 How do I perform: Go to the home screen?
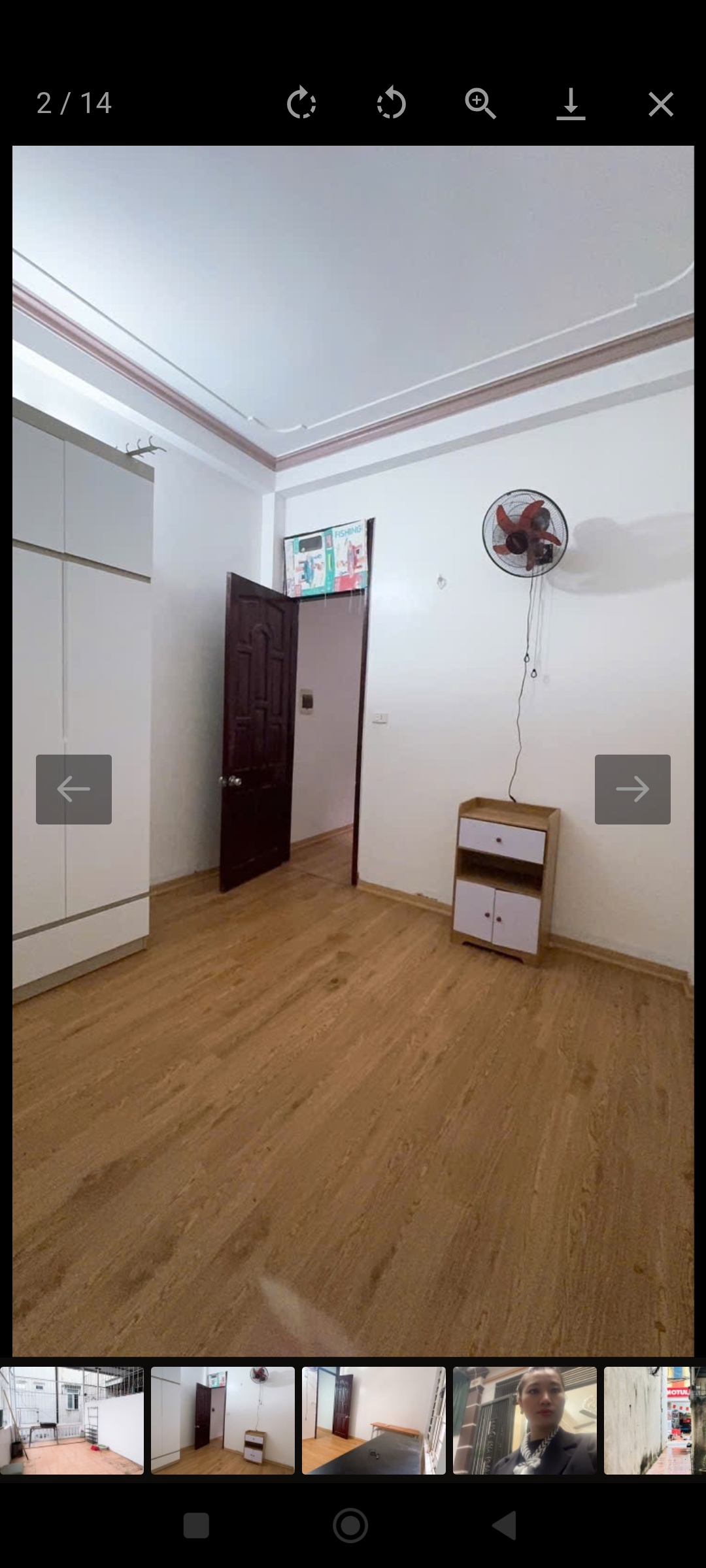[x=350, y=1526]
